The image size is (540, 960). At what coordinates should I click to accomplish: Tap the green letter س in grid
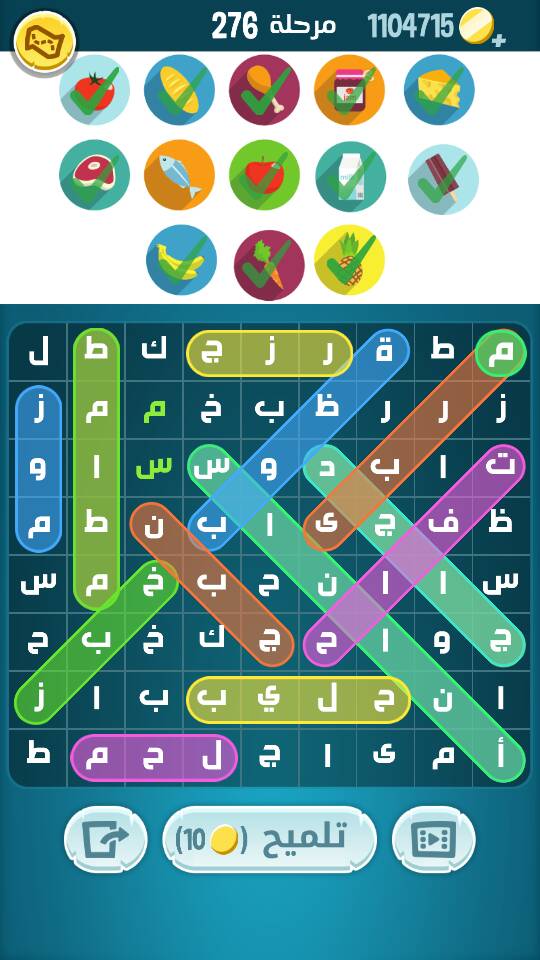(x=154, y=468)
